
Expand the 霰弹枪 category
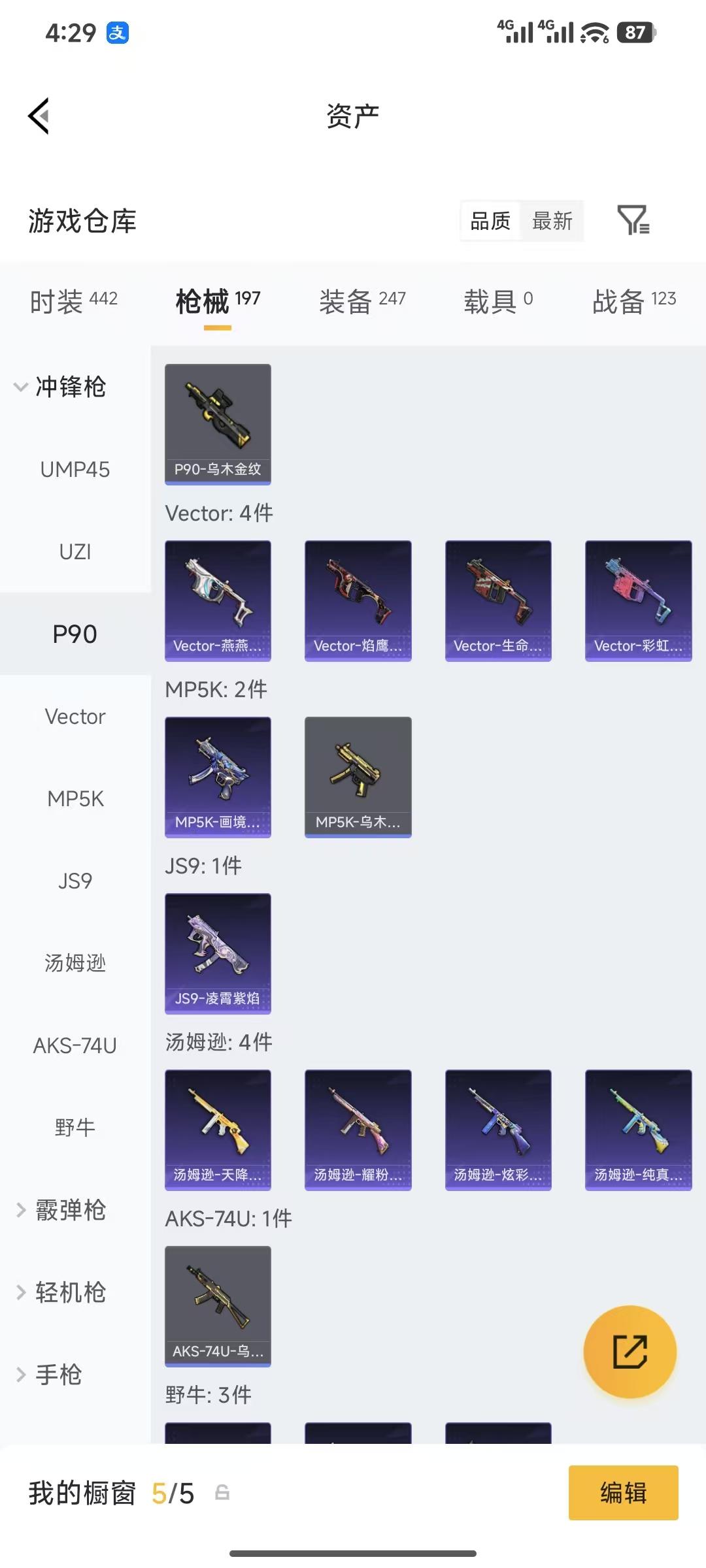click(60, 1210)
